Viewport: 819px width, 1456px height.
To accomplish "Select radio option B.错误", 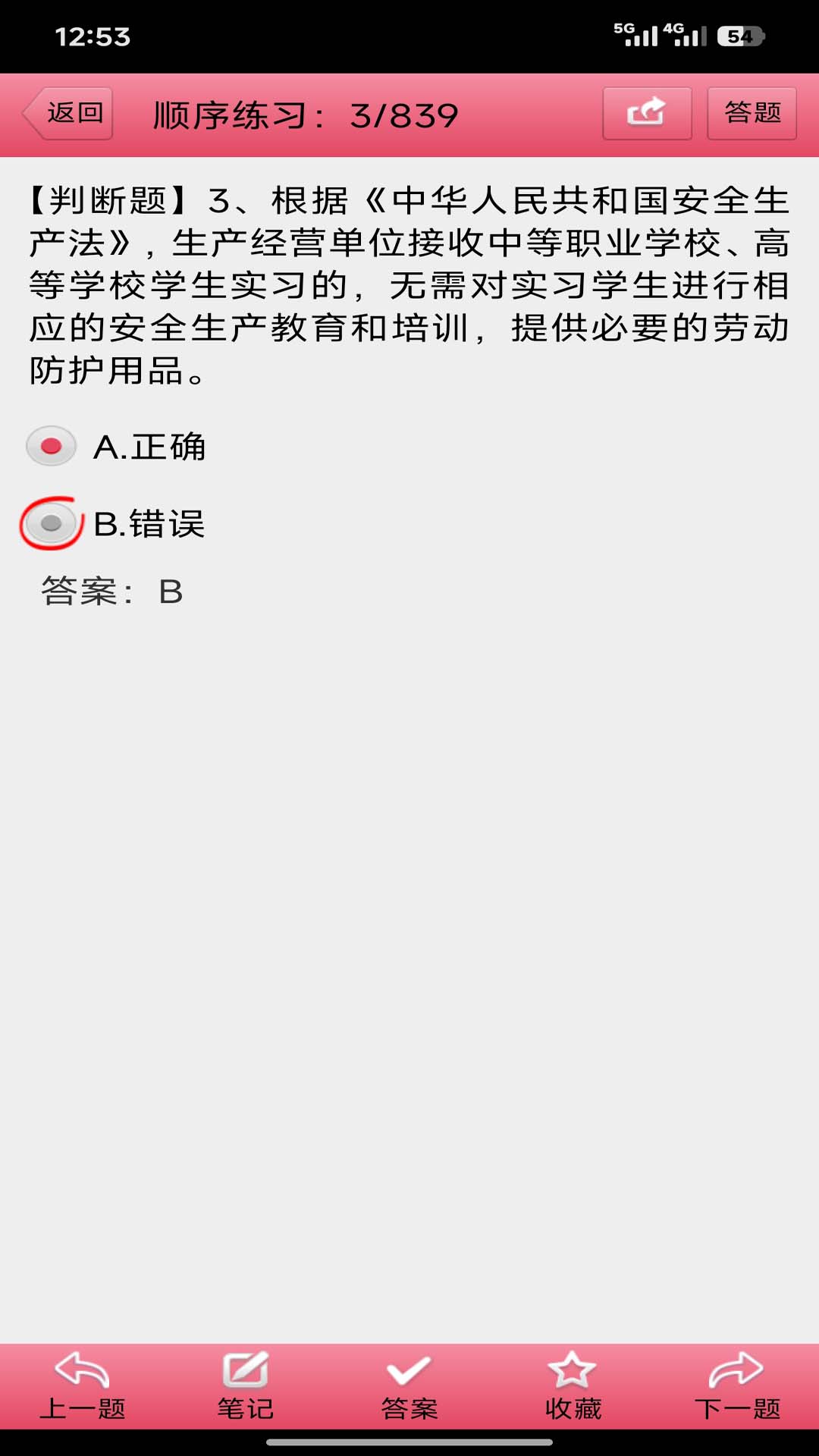I will (52, 523).
